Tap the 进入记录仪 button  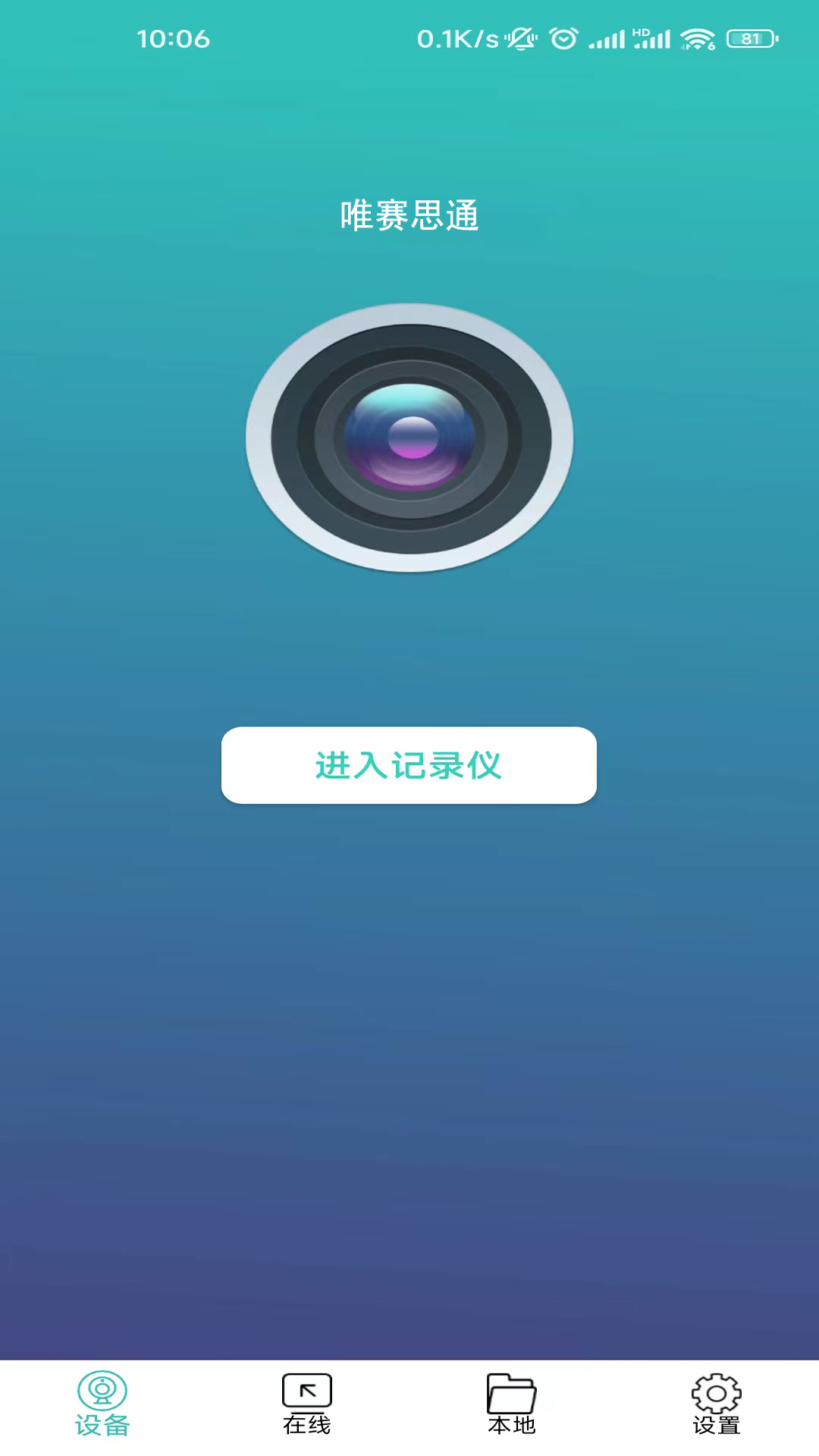coord(409,765)
